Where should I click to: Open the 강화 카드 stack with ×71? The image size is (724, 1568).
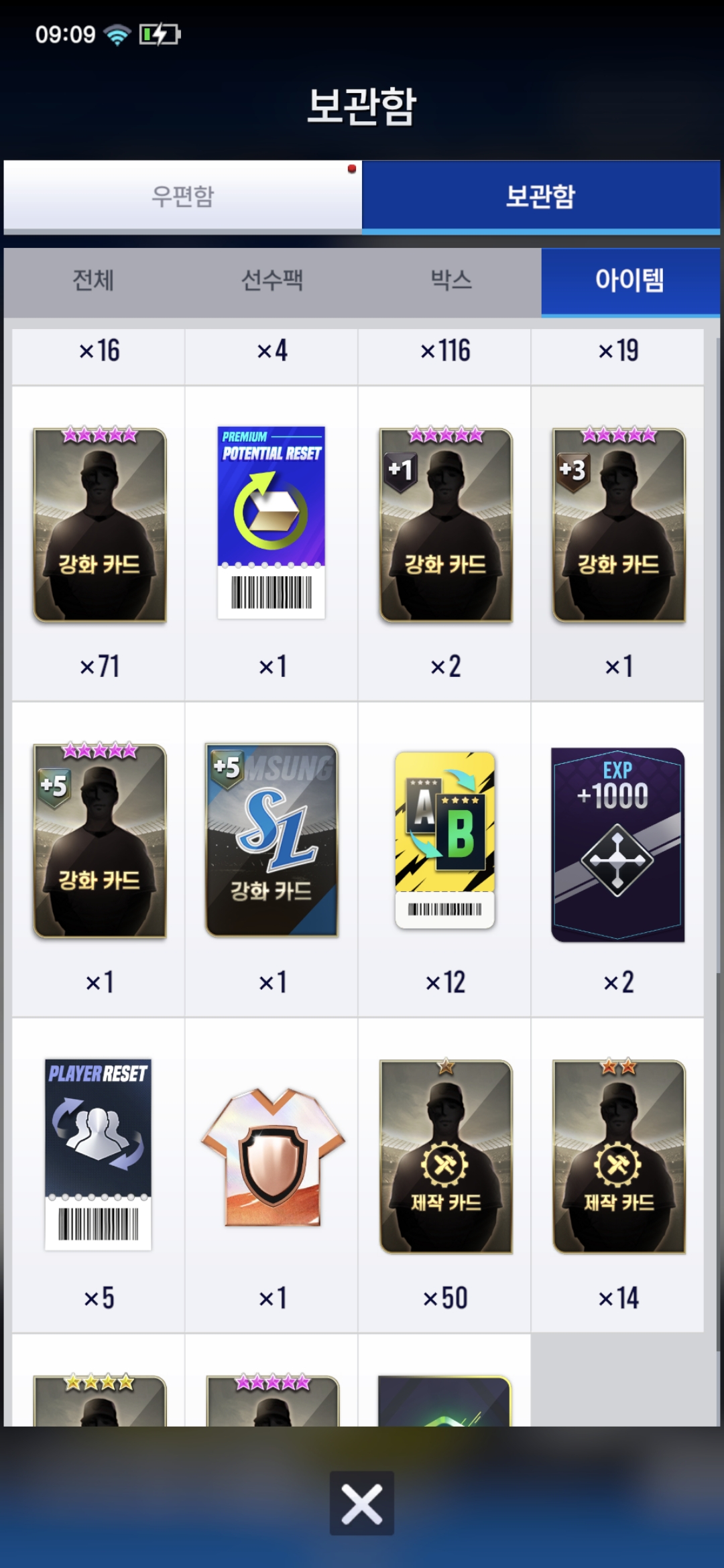99,525
